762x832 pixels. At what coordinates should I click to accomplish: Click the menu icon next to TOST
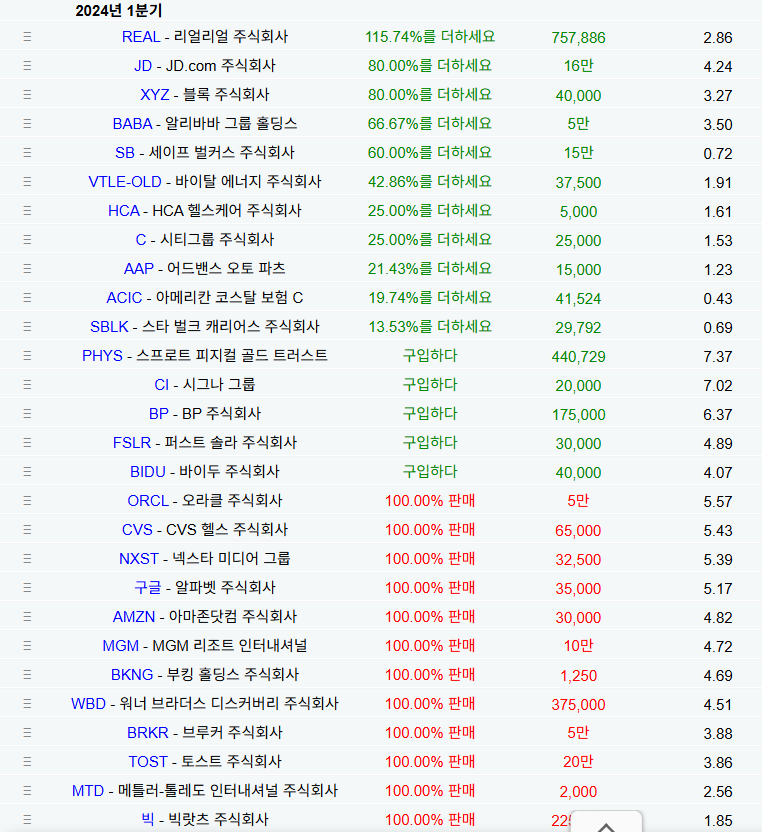[x=27, y=761]
